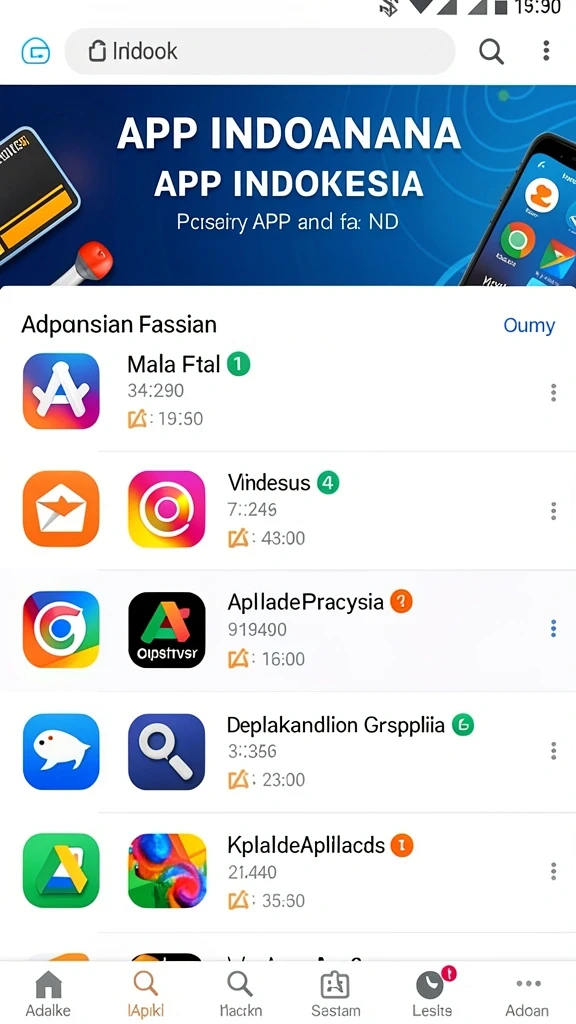Screen dimensions: 576x1024
Task: Open more options for ApIladePracysia
Action: (553, 628)
